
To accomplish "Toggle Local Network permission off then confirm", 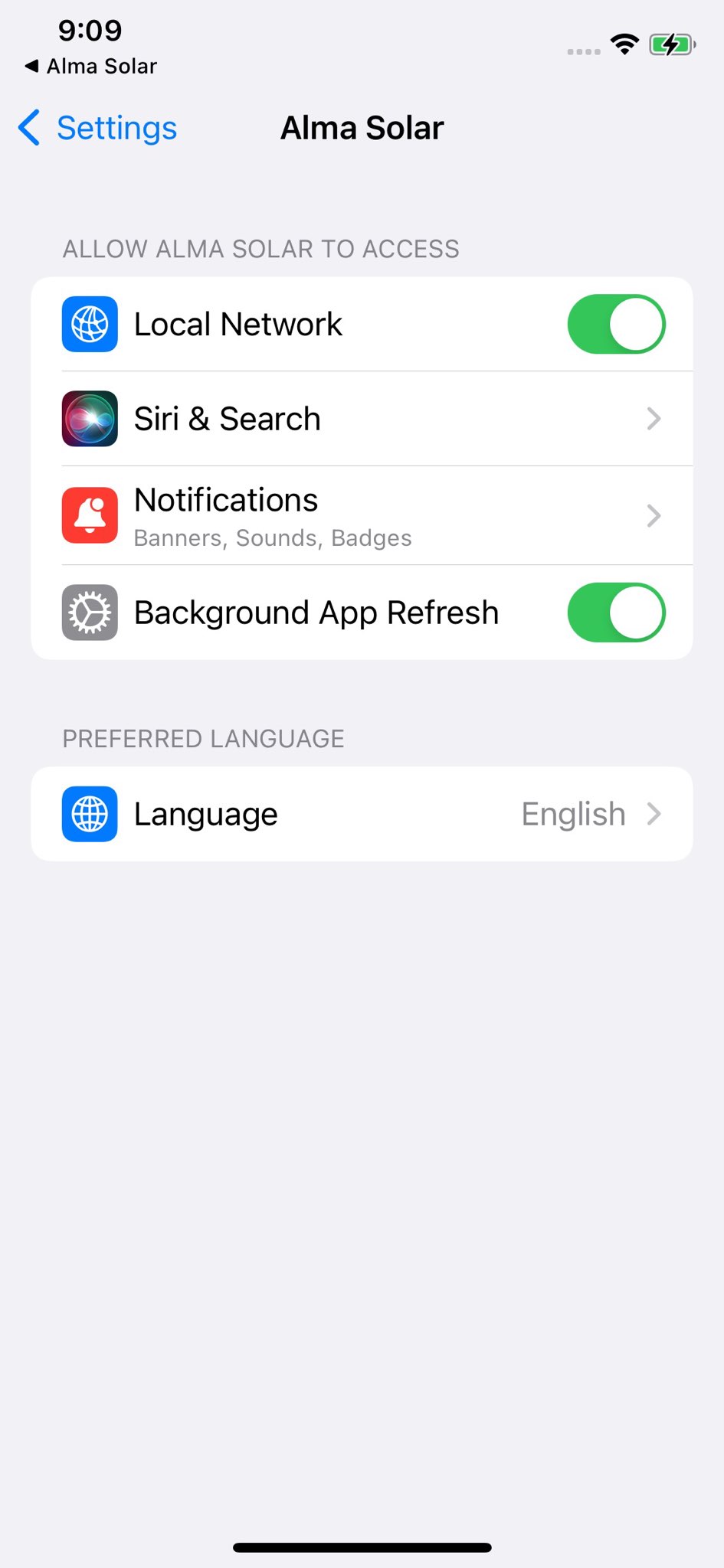I will 616,324.
